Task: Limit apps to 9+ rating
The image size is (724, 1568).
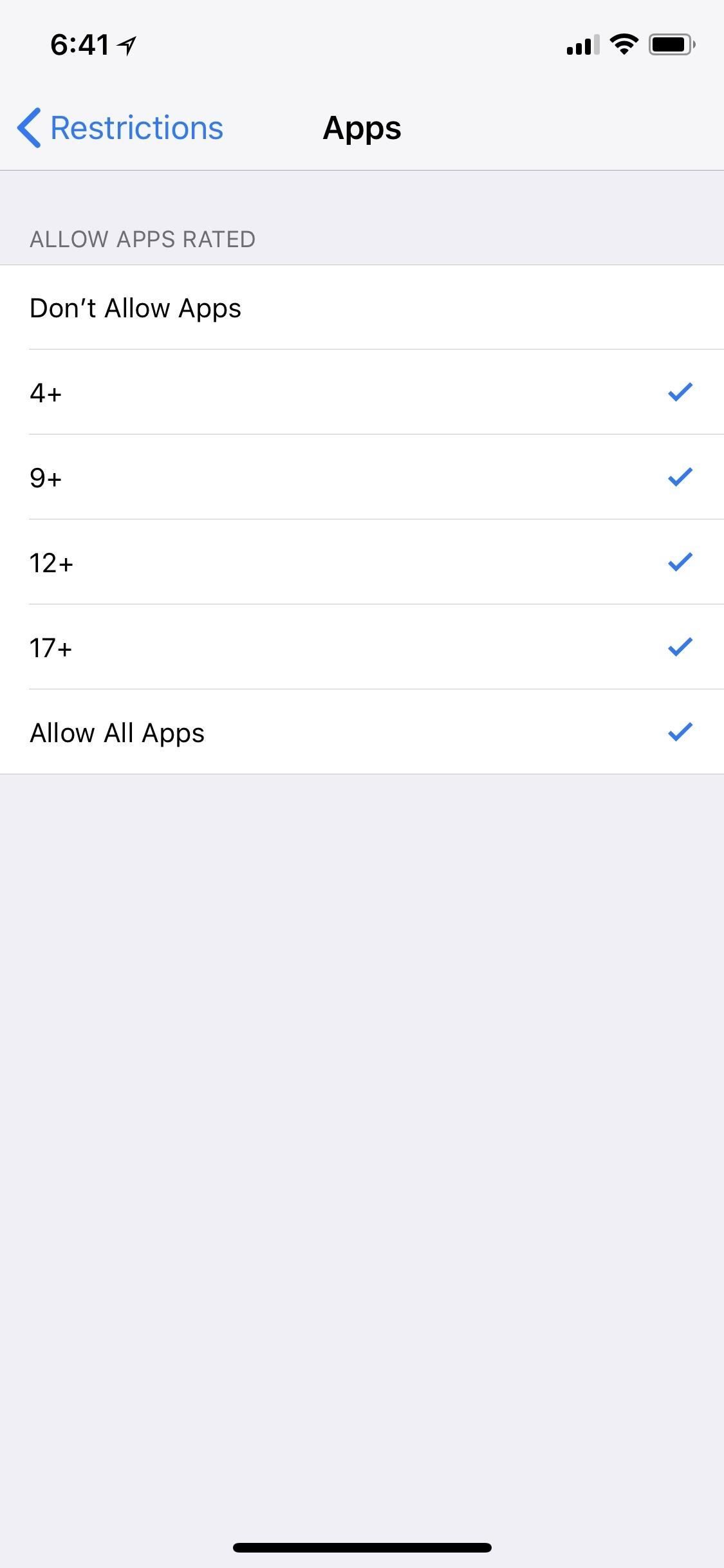Action: [362, 478]
